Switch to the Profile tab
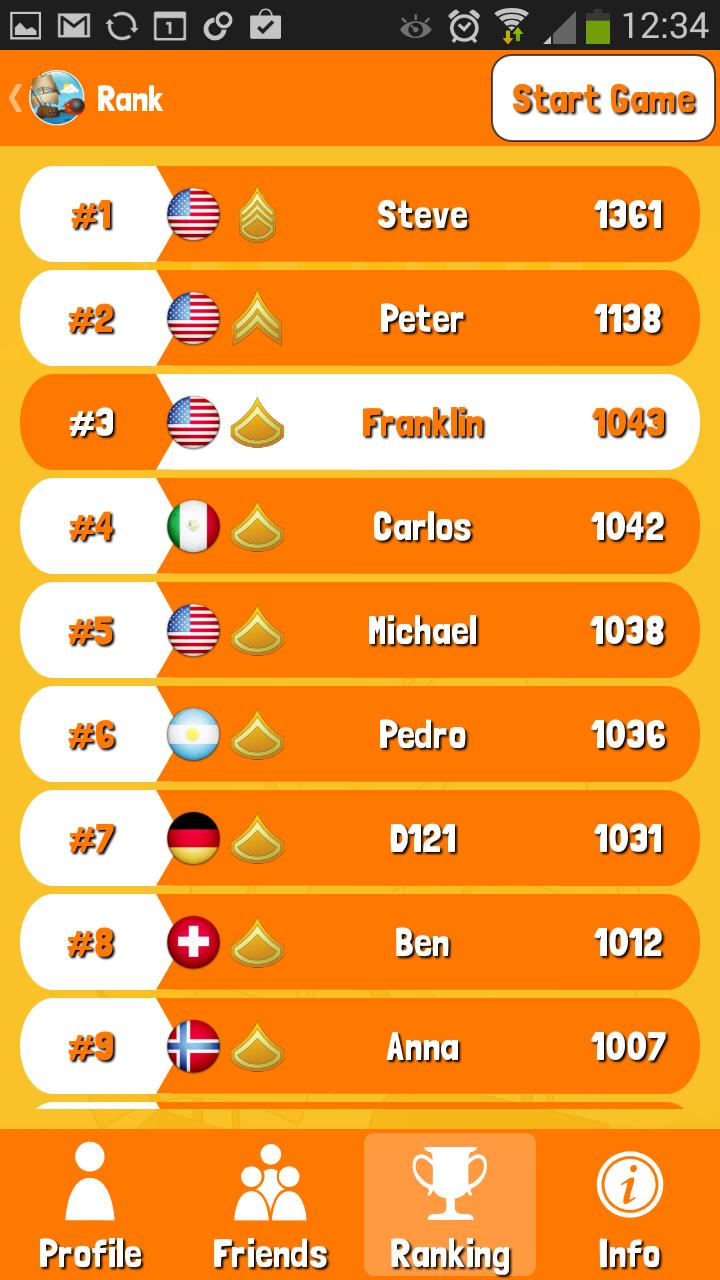The height and width of the screenshot is (1280, 720). (90, 1206)
